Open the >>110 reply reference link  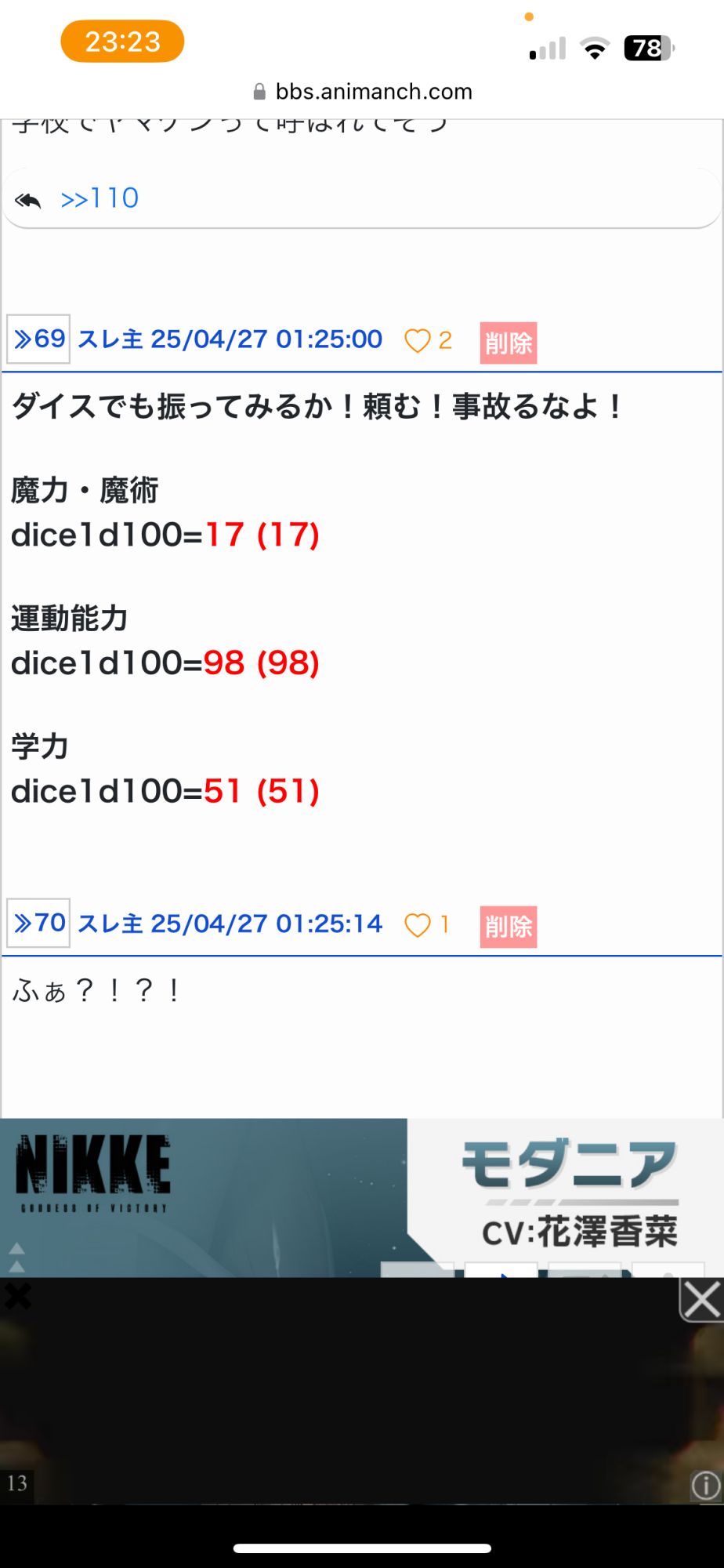[x=100, y=198]
